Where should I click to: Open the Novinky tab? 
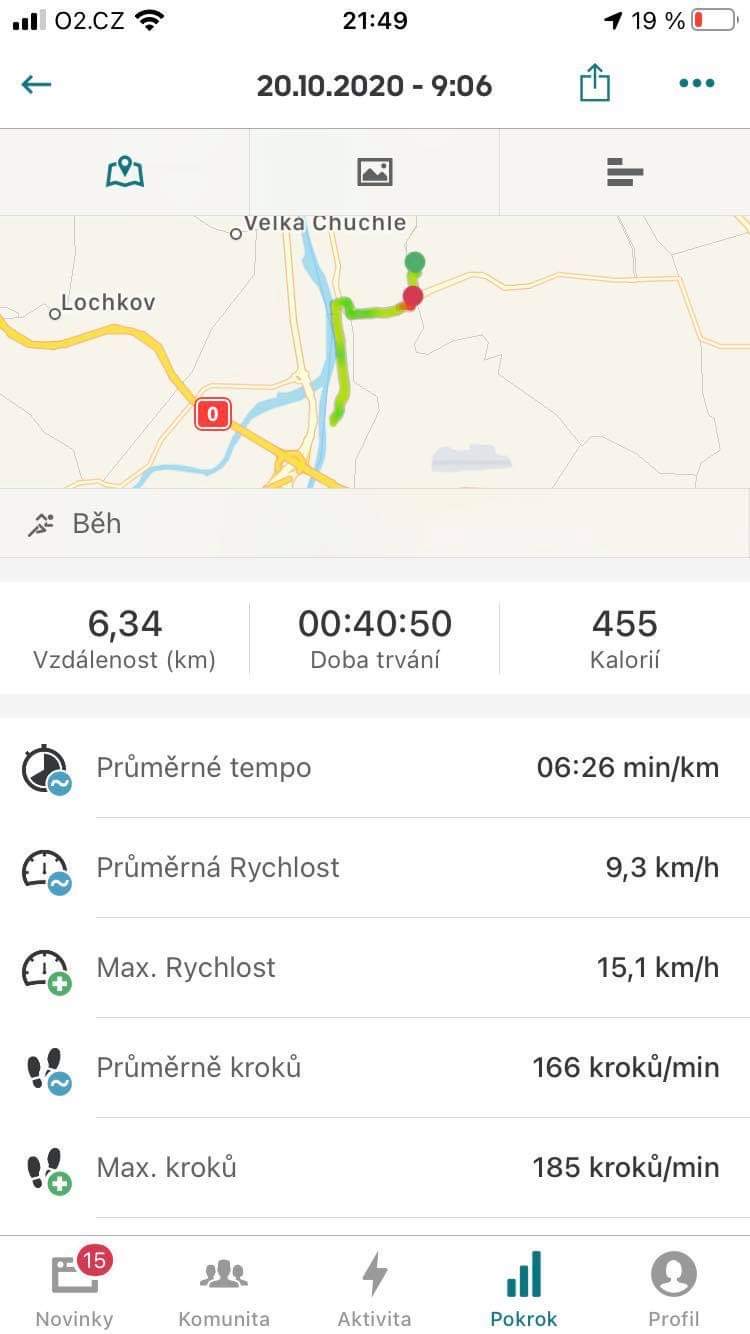click(75, 1287)
